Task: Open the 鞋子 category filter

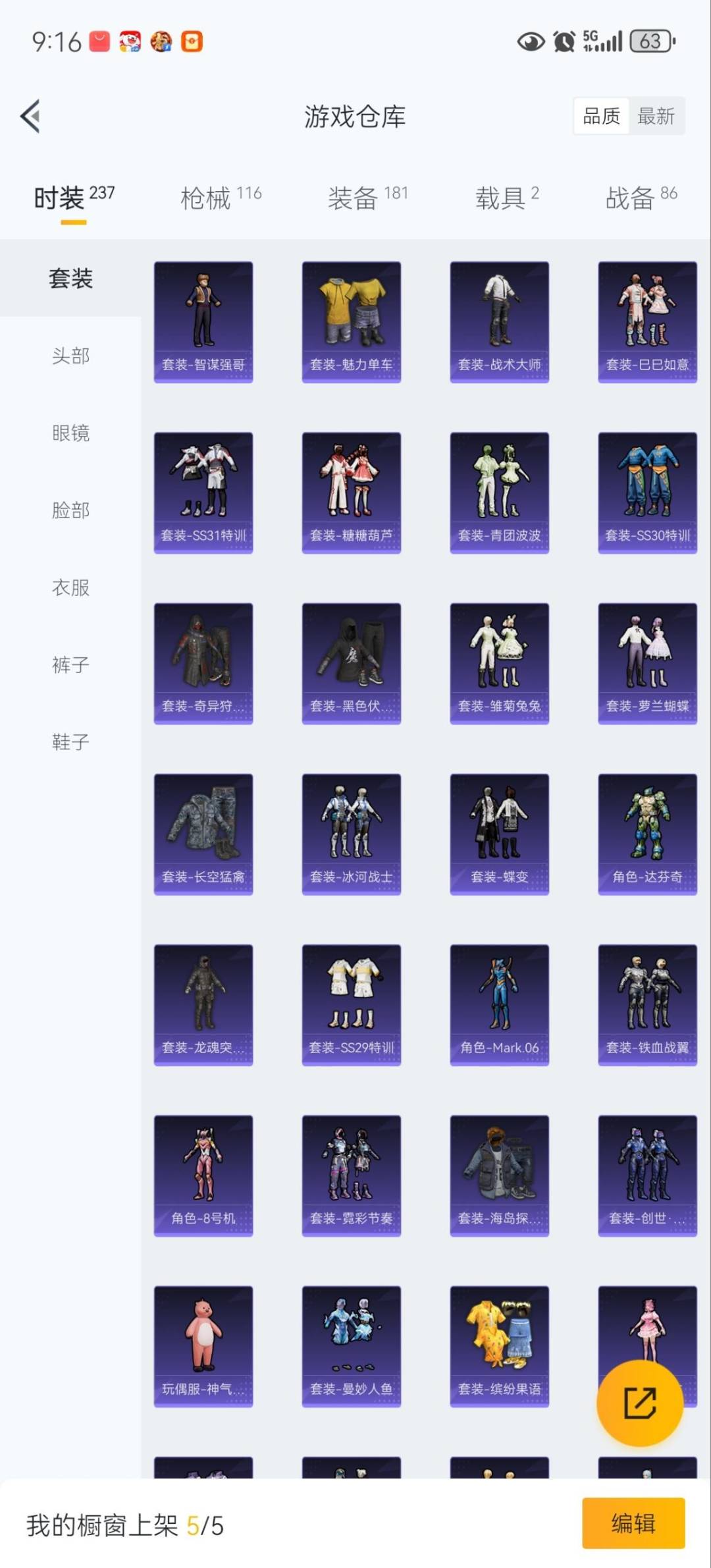Action: pyautogui.click(x=70, y=742)
